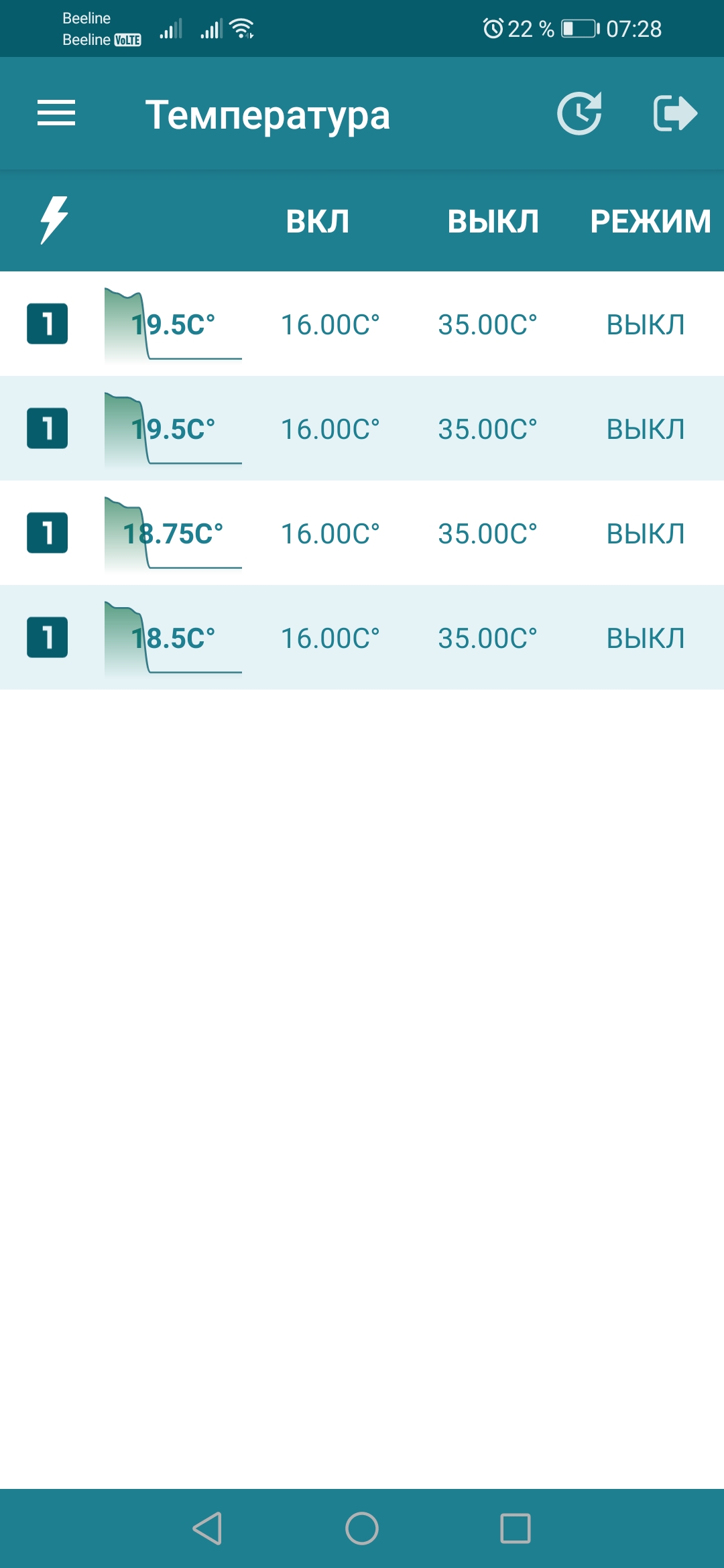The height and width of the screenshot is (1568, 724).
Task: Go back with the system back button
Action: pos(207,1528)
